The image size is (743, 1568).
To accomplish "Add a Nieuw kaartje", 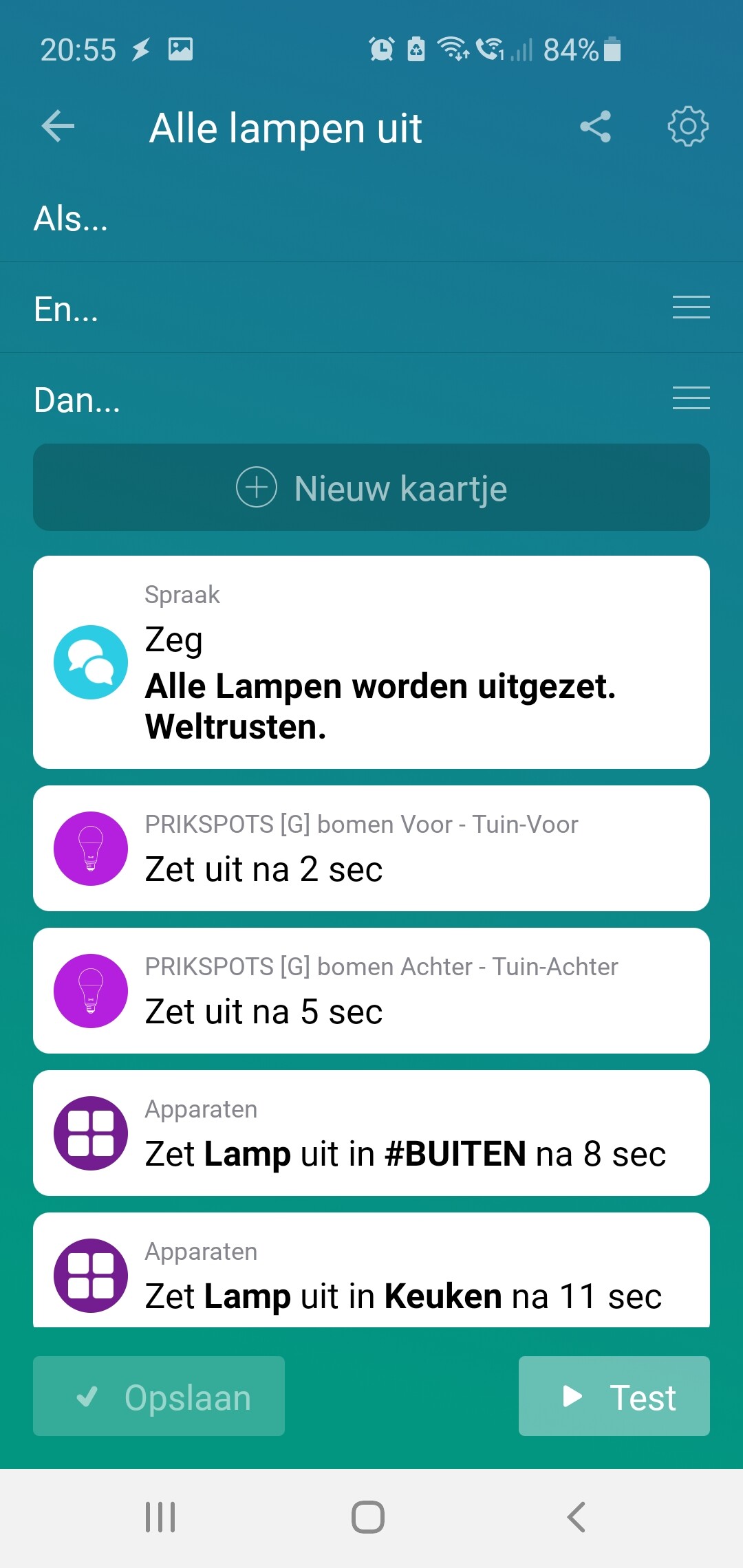I will (371, 488).
